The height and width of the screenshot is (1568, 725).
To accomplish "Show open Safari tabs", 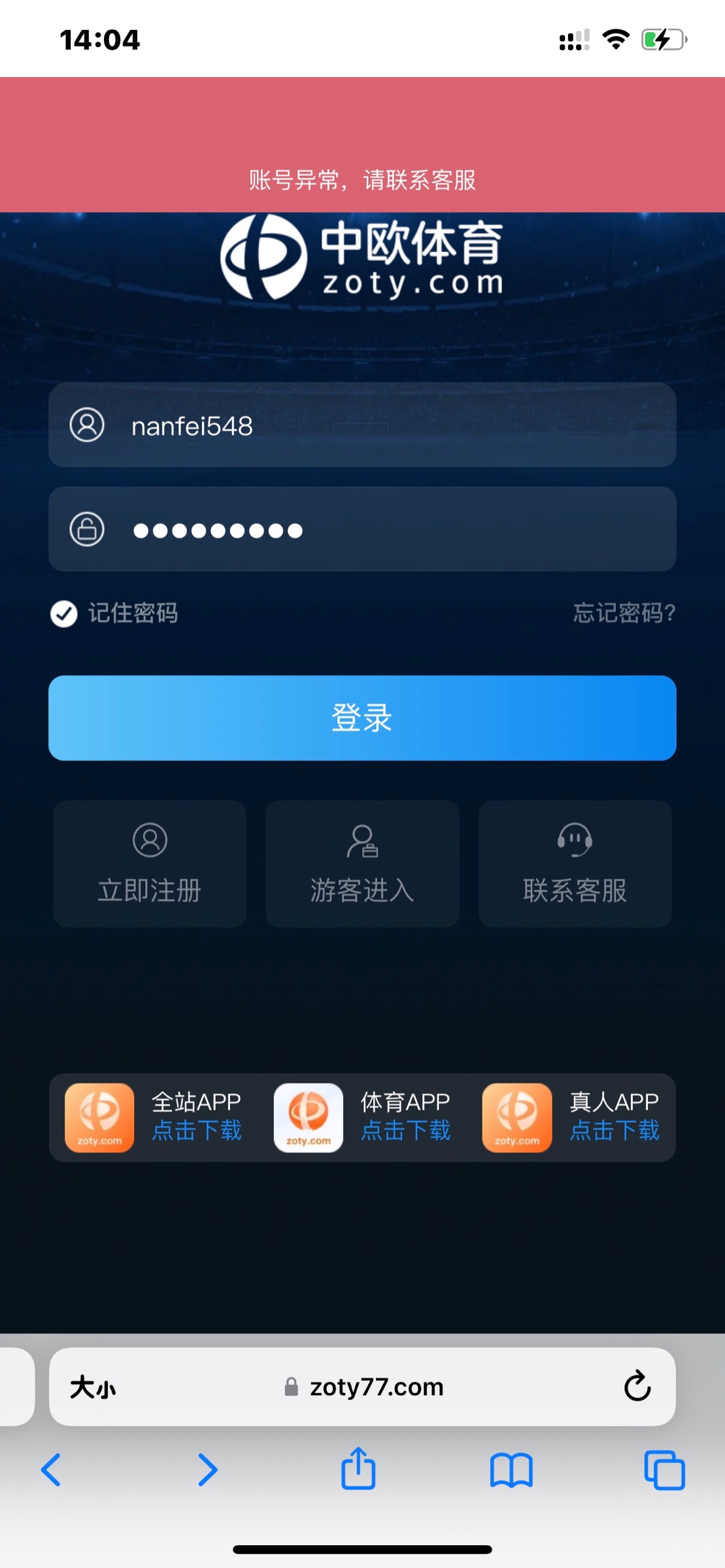I will point(664,1470).
